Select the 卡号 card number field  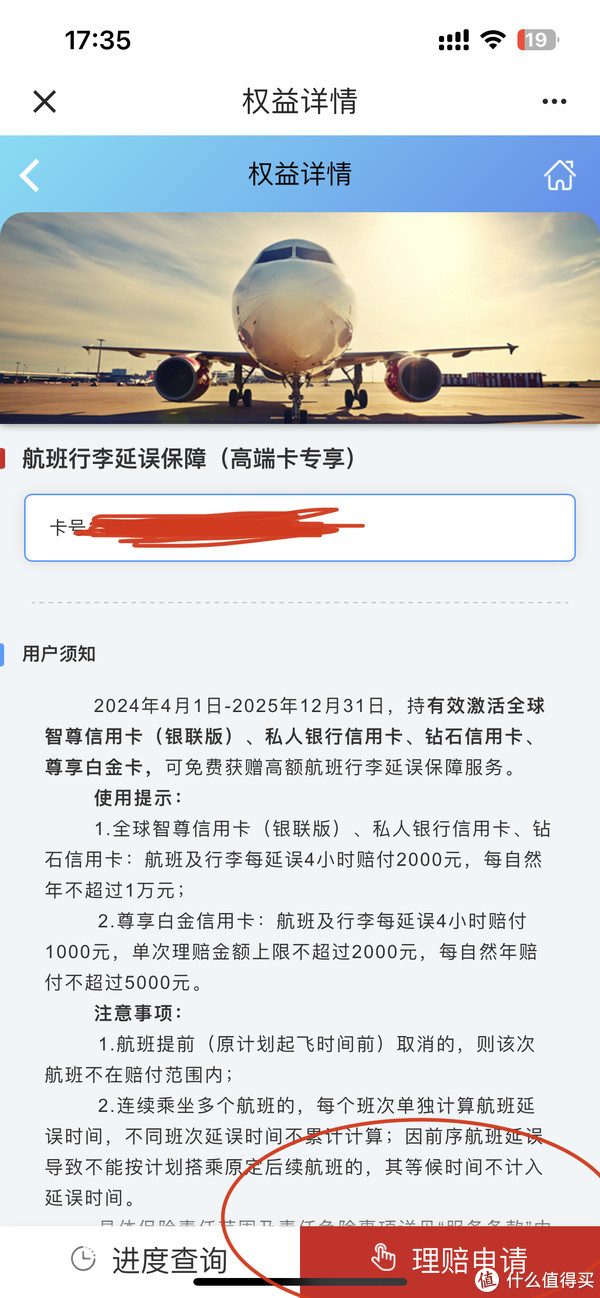pos(300,527)
